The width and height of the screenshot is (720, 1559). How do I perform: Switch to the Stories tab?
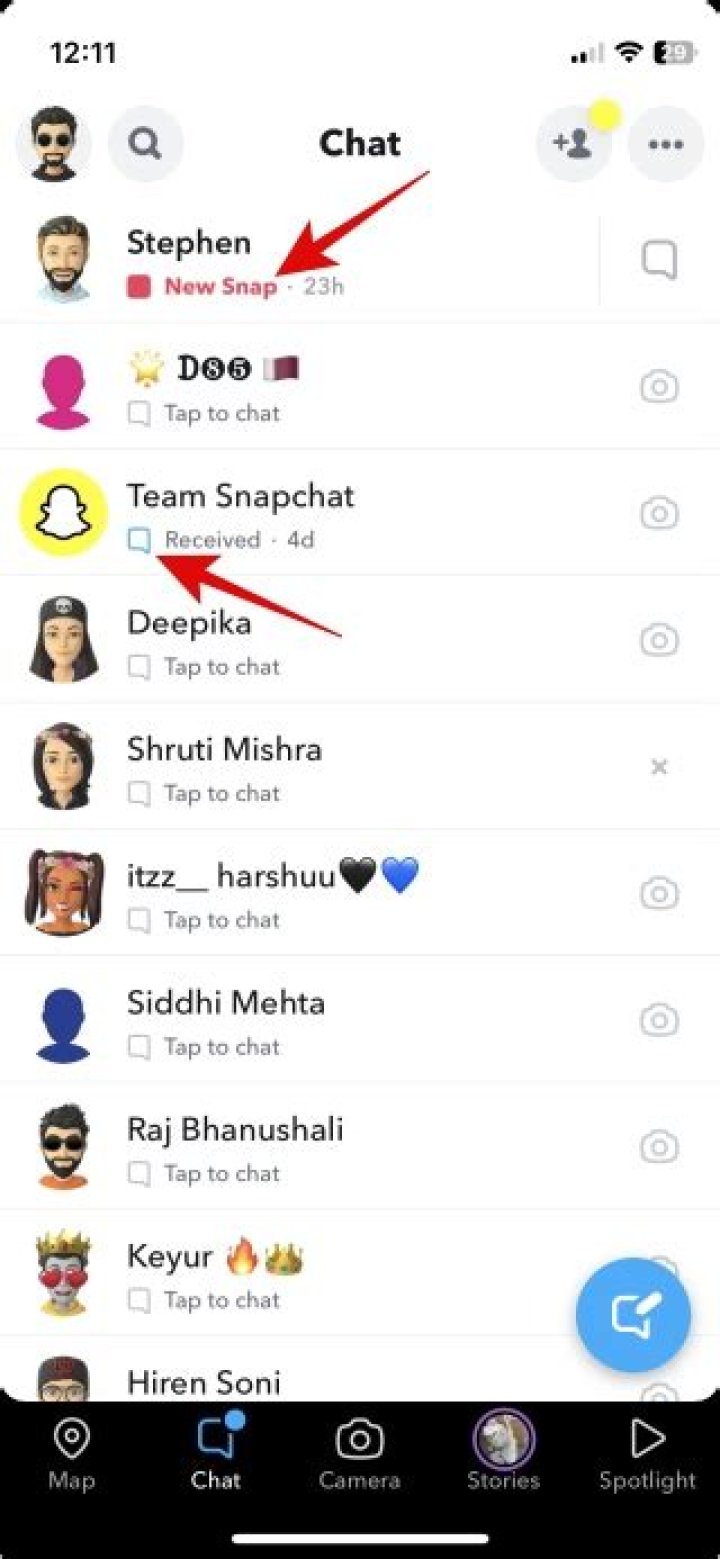[503, 1455]
